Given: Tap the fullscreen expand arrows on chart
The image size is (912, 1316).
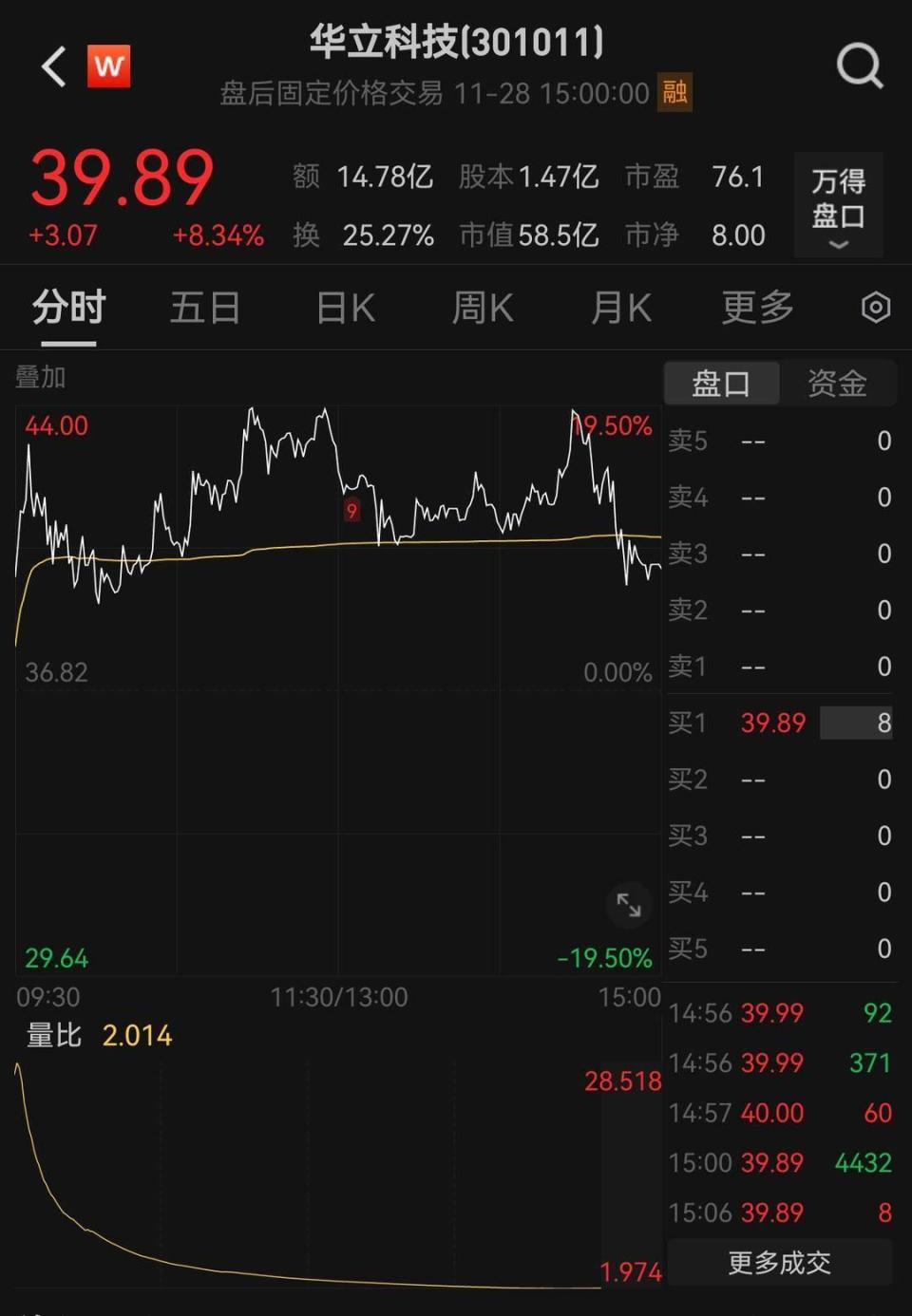Looking at the screenshot, I should click(629, 906).
